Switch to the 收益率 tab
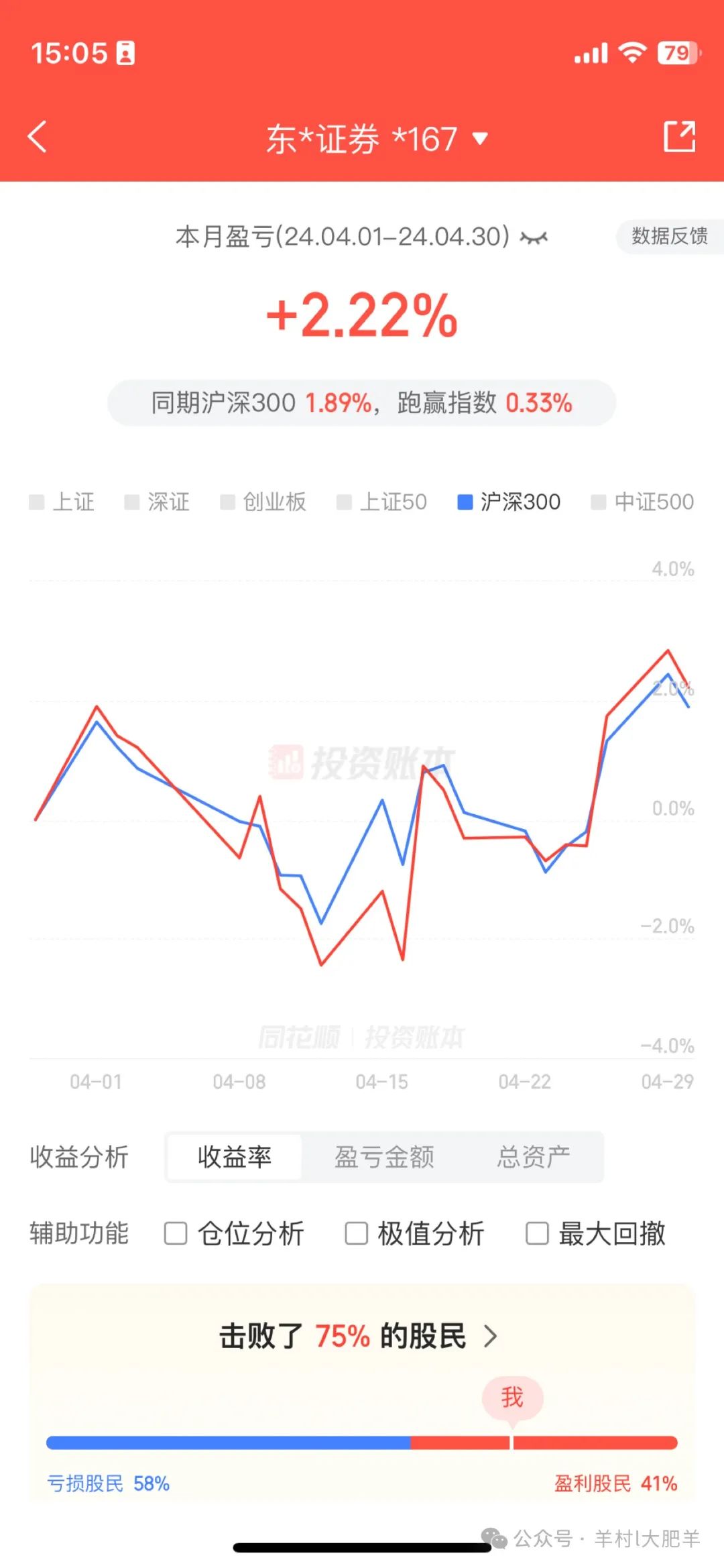724x1568 pixels. click(x=234, y=1157)
